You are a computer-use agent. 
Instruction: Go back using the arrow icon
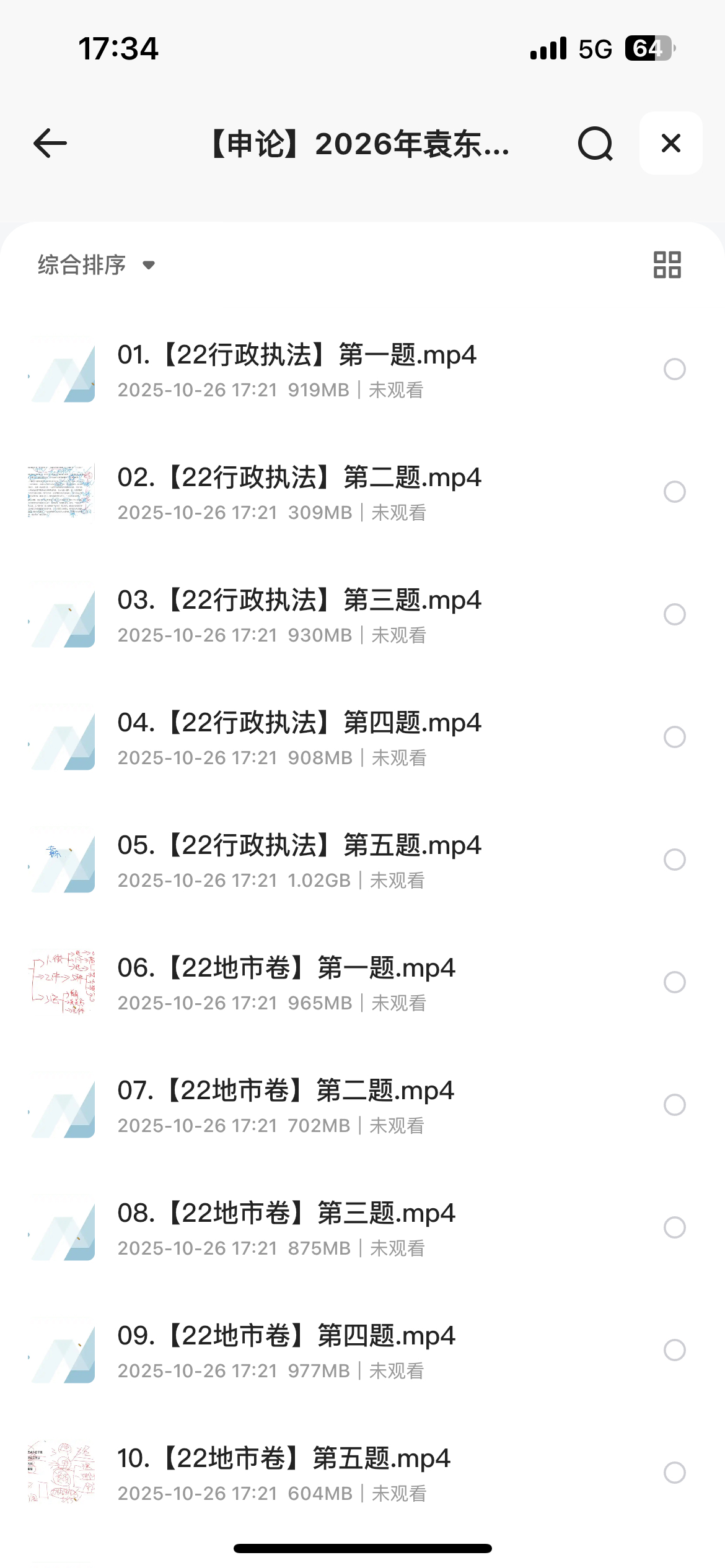tap(50, 144)
